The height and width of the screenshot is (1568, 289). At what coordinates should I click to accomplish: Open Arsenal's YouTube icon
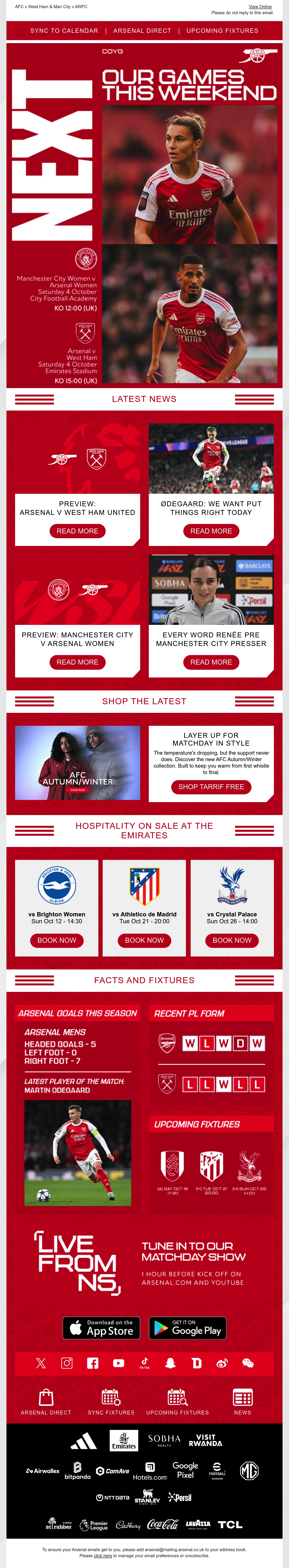point(119,1363)
